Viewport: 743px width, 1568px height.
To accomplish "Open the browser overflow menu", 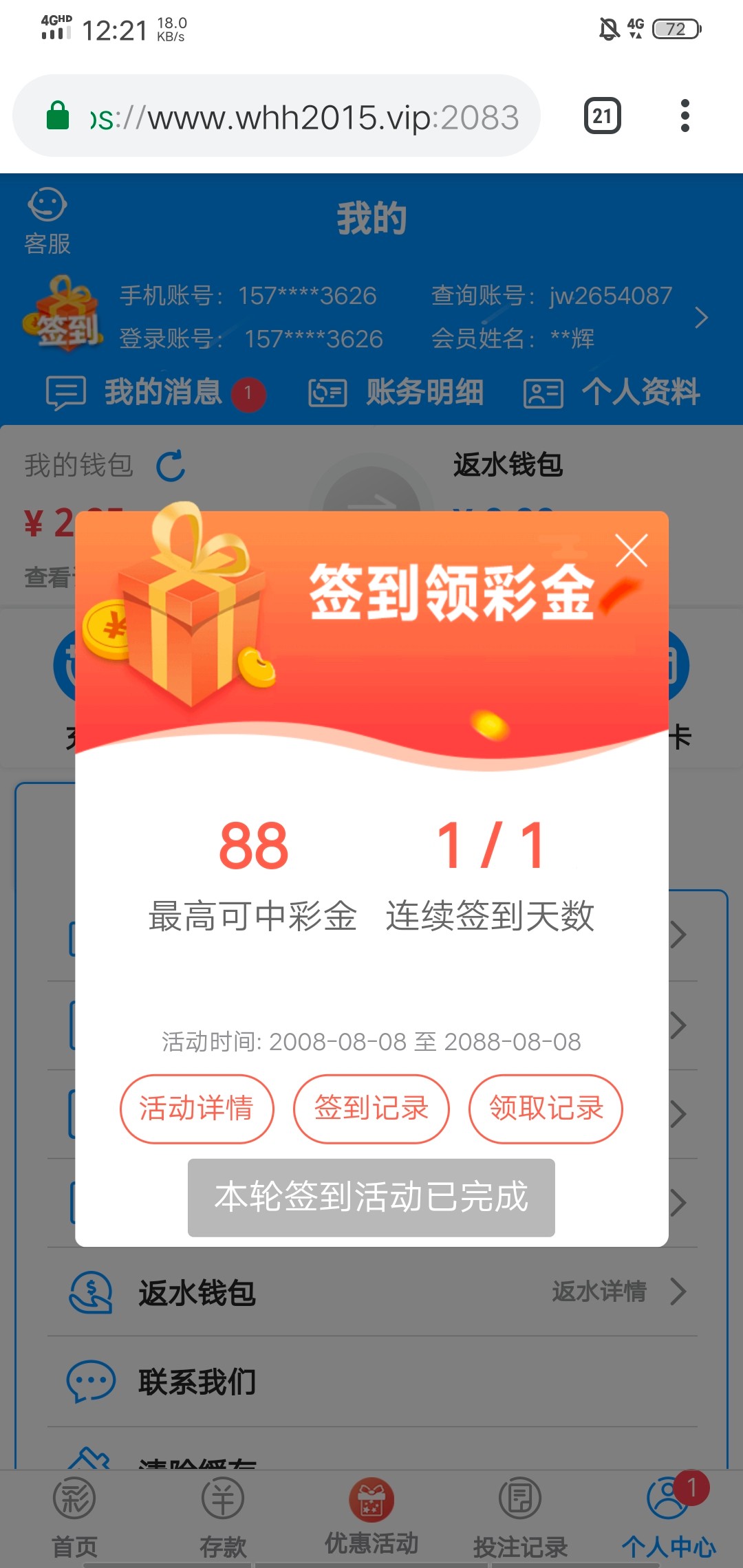I will point(685,116).
